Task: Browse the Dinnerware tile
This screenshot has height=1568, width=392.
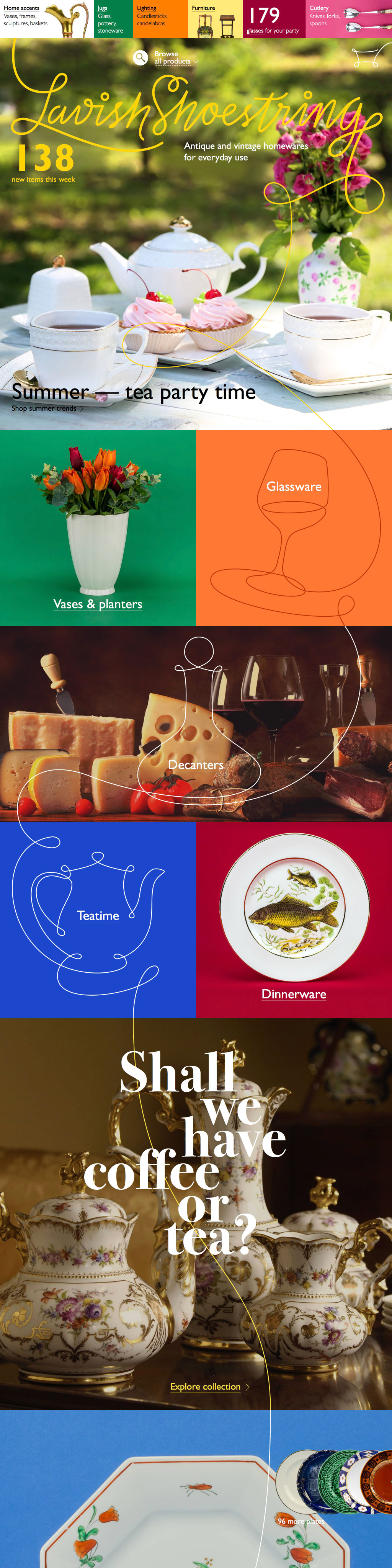Action: tap(294, 994)
